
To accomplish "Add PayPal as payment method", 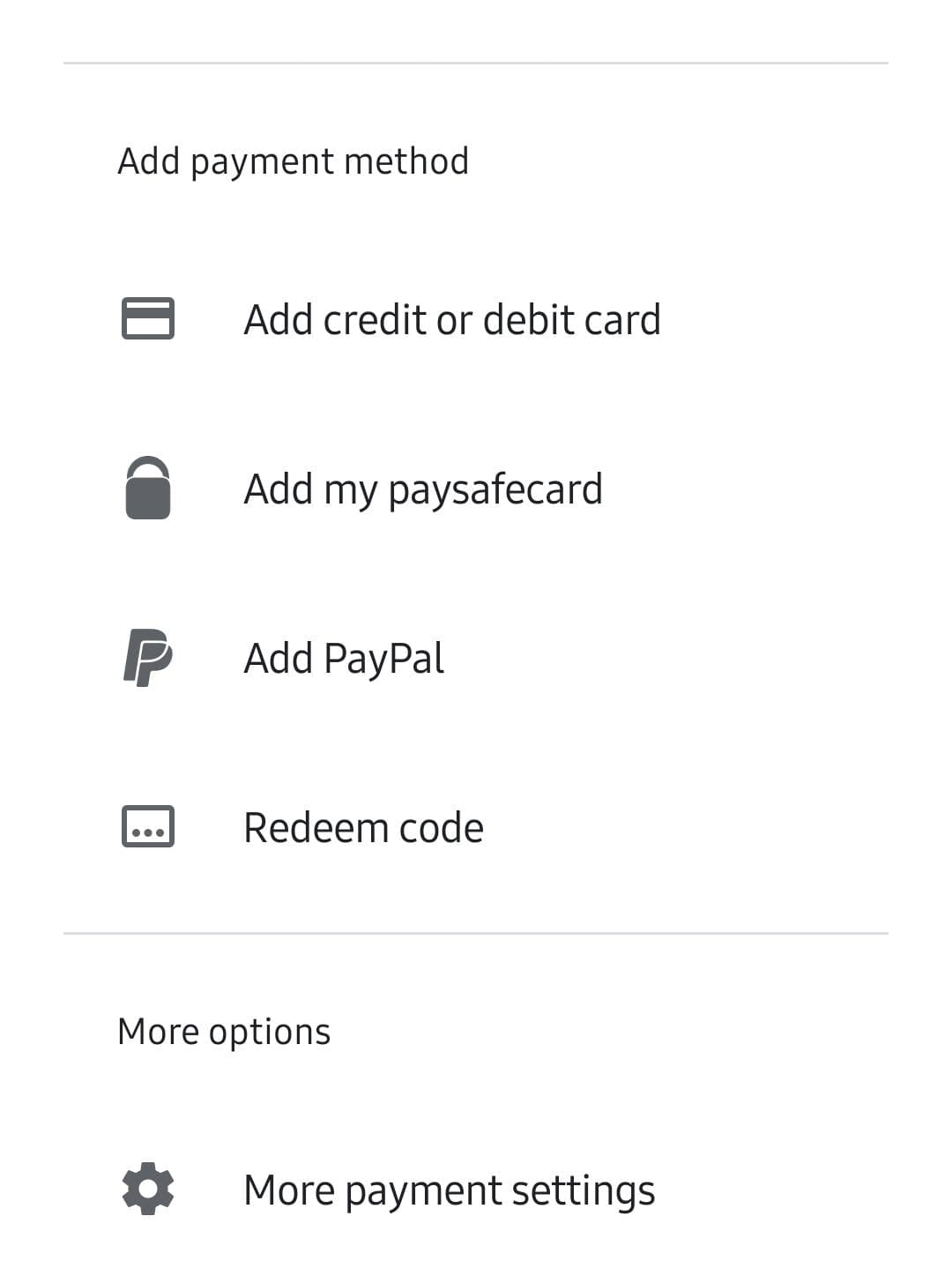I will pyautogui.click(x=344, y=658).
